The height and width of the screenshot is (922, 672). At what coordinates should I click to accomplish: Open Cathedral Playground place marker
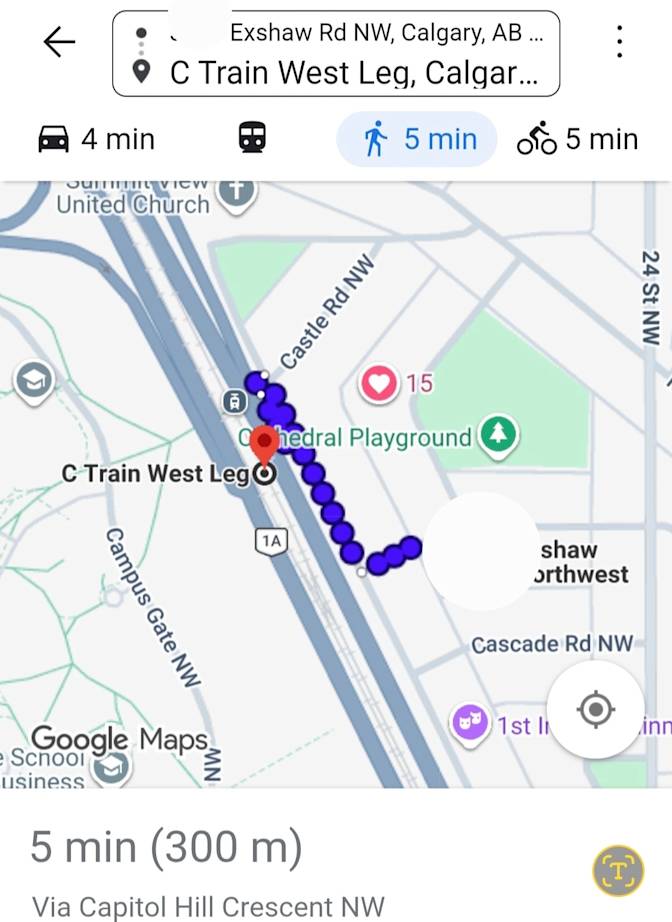(498, 434)
